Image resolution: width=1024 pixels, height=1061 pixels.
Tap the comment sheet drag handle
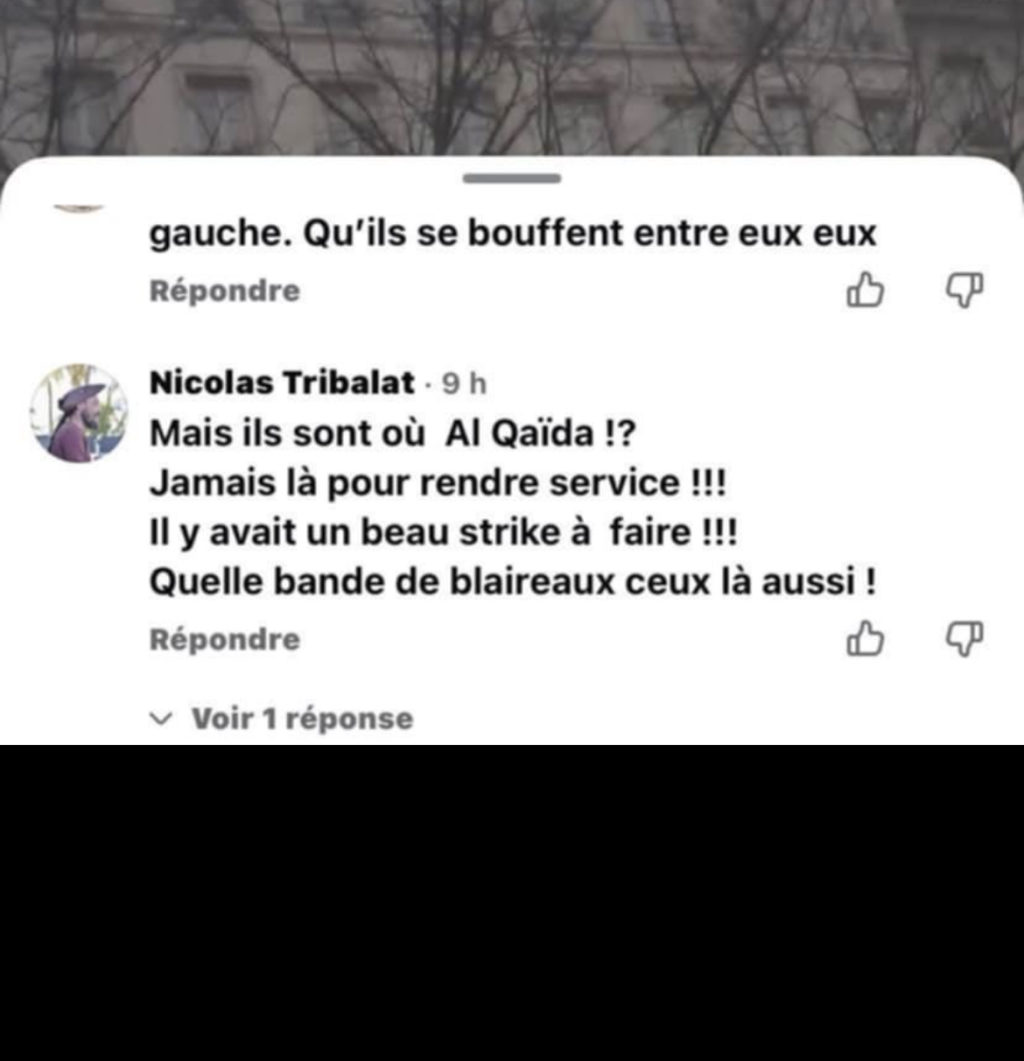511,179
